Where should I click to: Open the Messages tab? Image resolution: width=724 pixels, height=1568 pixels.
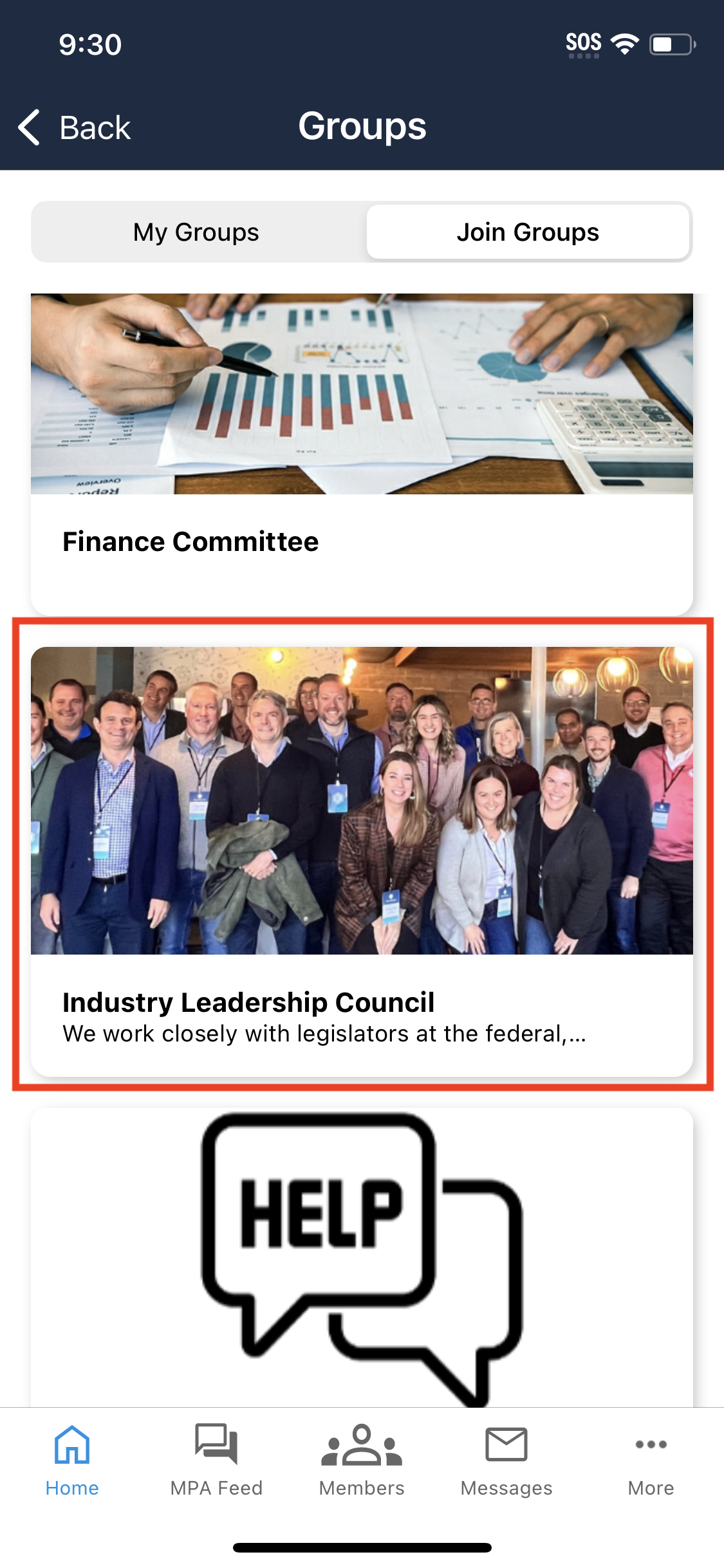click(x=506, y=1460)
